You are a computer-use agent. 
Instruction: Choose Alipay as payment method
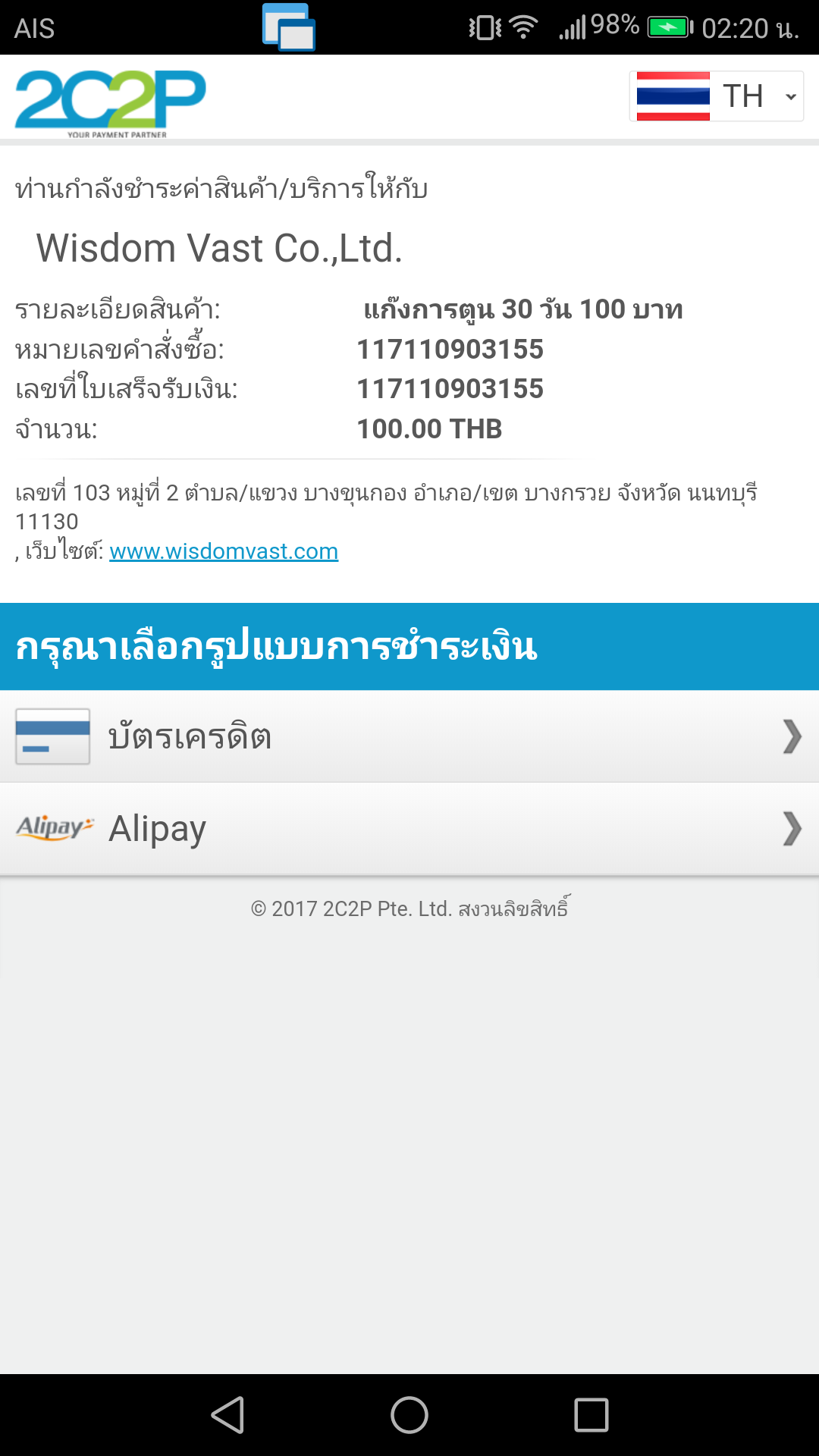pos(409,829)
